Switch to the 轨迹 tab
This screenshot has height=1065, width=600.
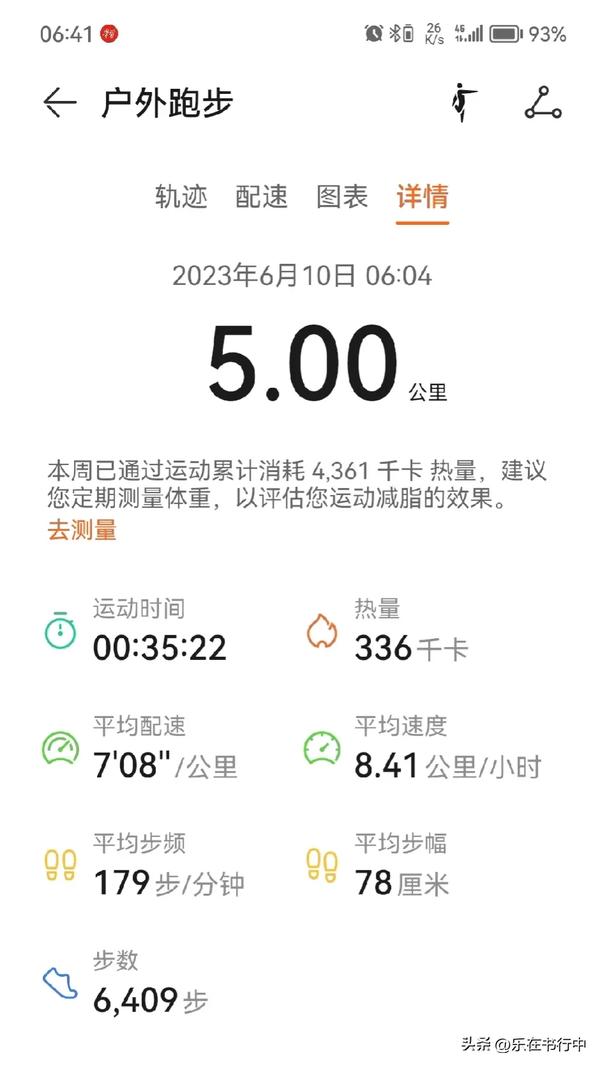(x=181, y=196)
